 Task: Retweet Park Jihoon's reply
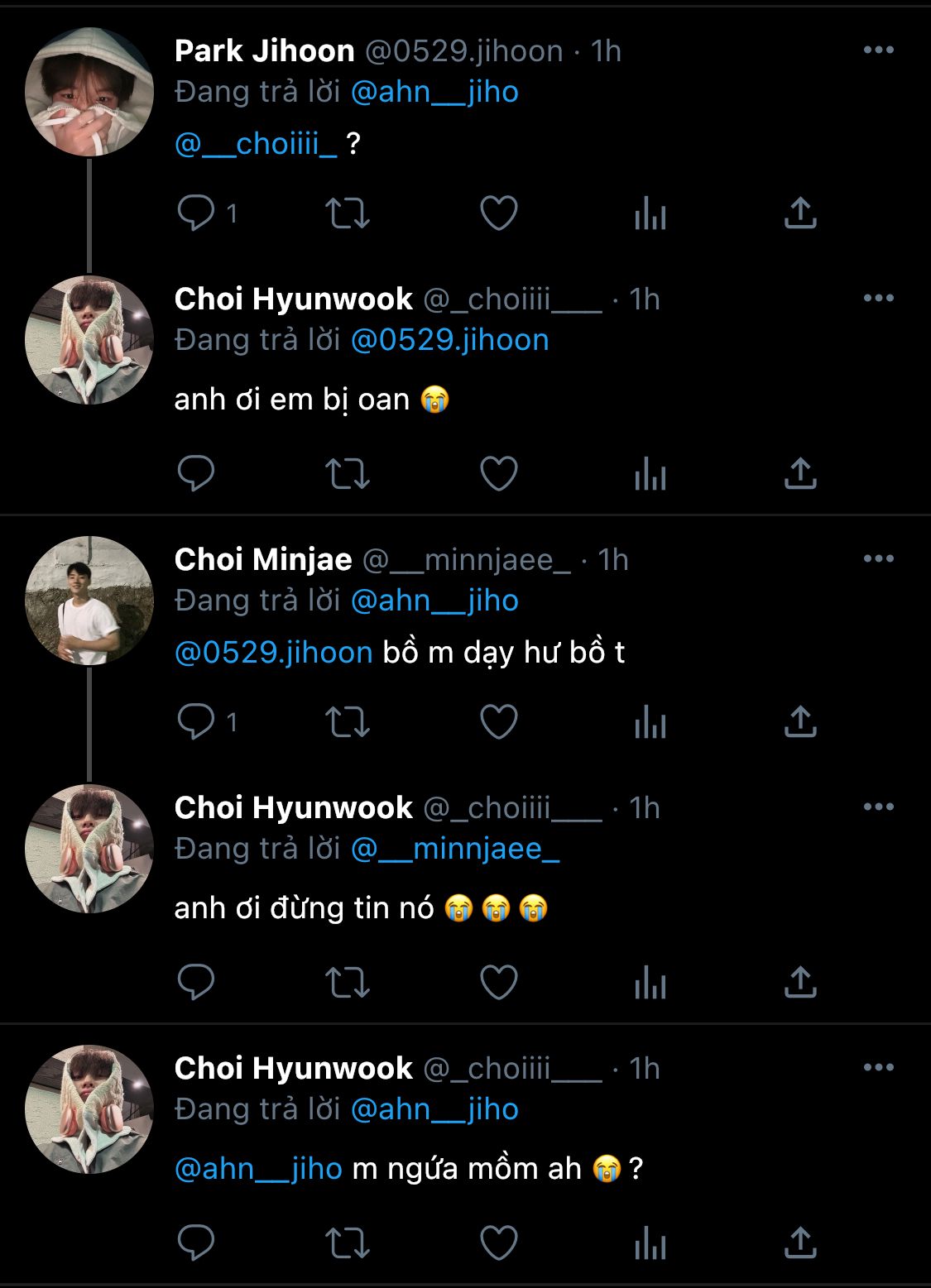pyautogui.click(x=347, y=213)
